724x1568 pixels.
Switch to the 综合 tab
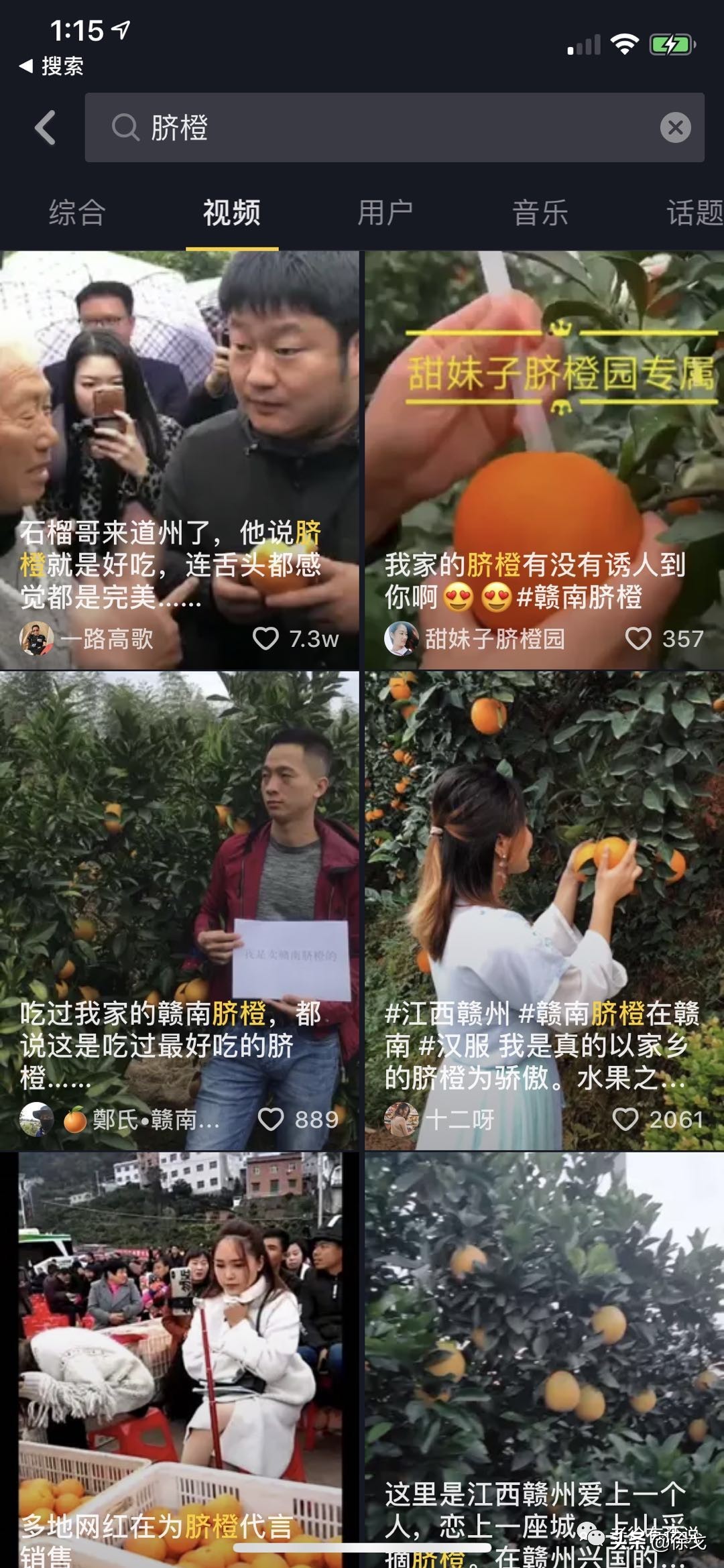[77, 213]
